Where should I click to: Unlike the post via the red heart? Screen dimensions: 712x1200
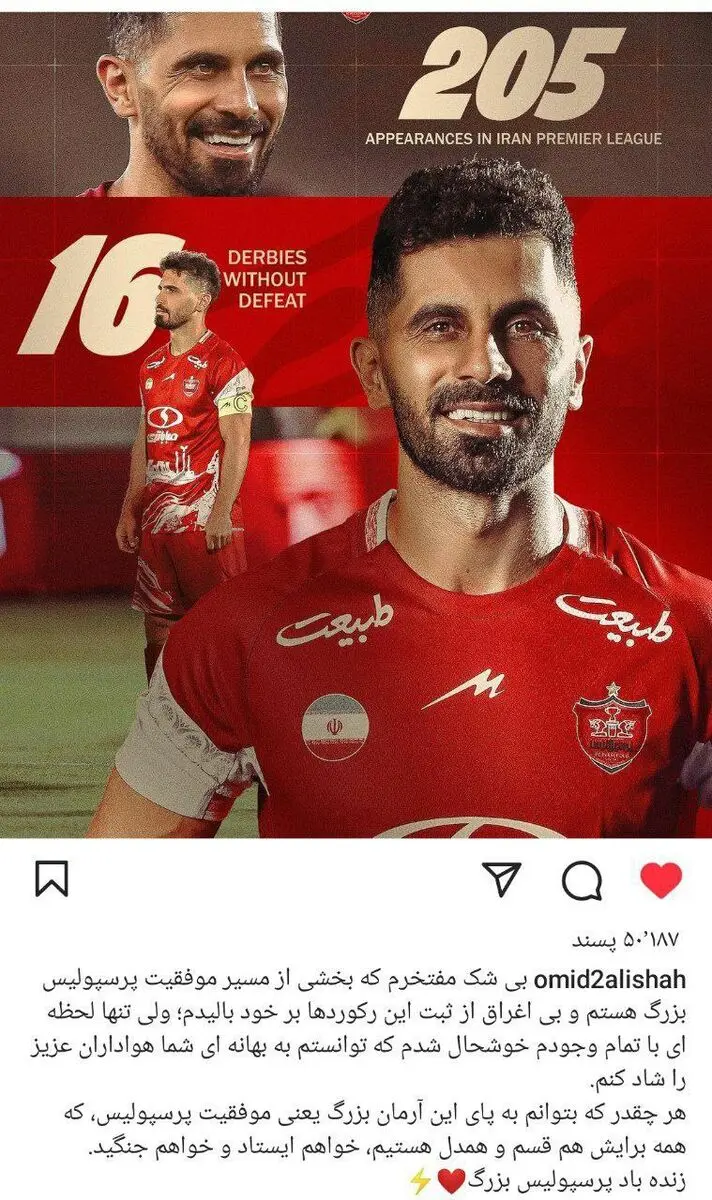tap(660, 880)
